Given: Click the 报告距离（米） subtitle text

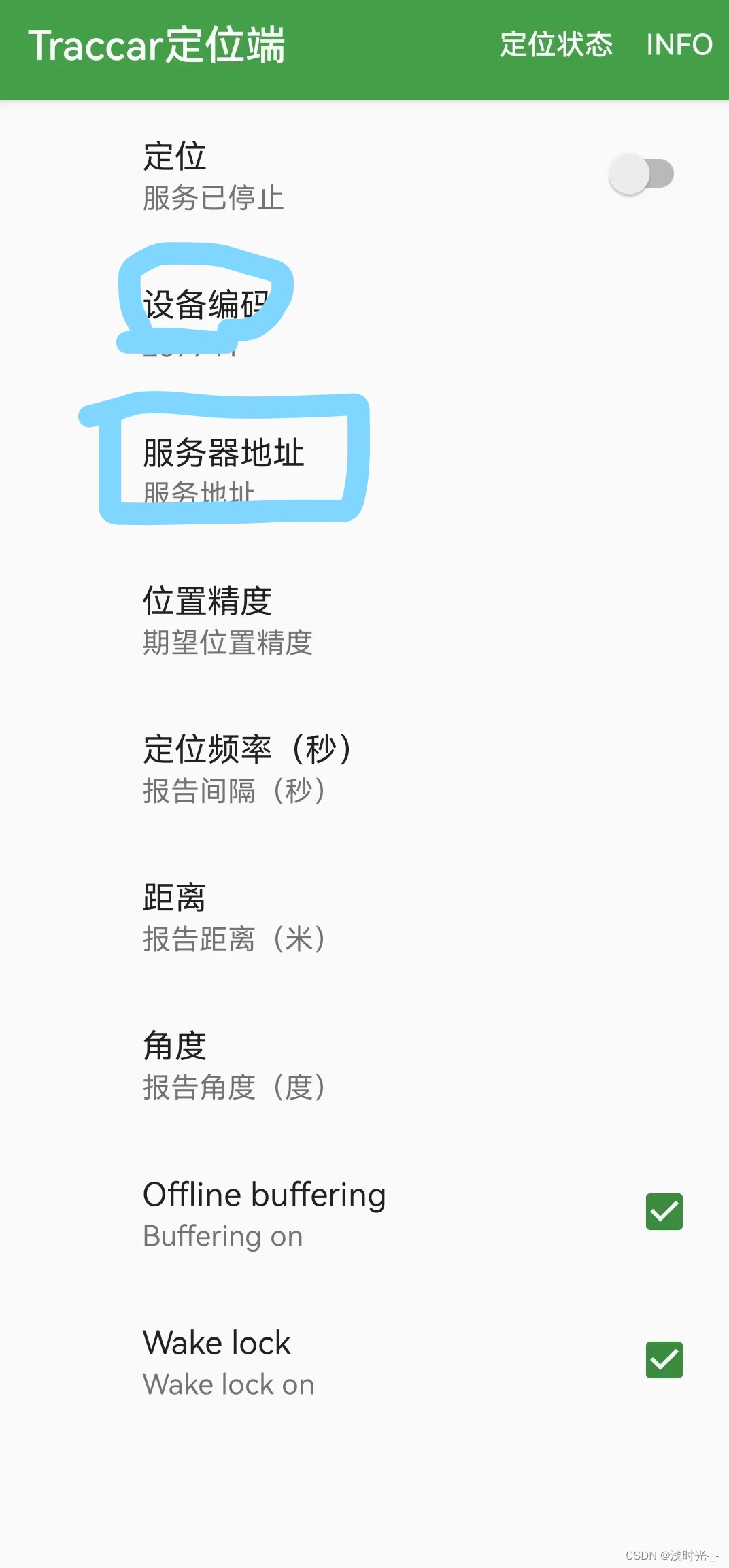Looking at the screenshot, I should pos(233,940).
